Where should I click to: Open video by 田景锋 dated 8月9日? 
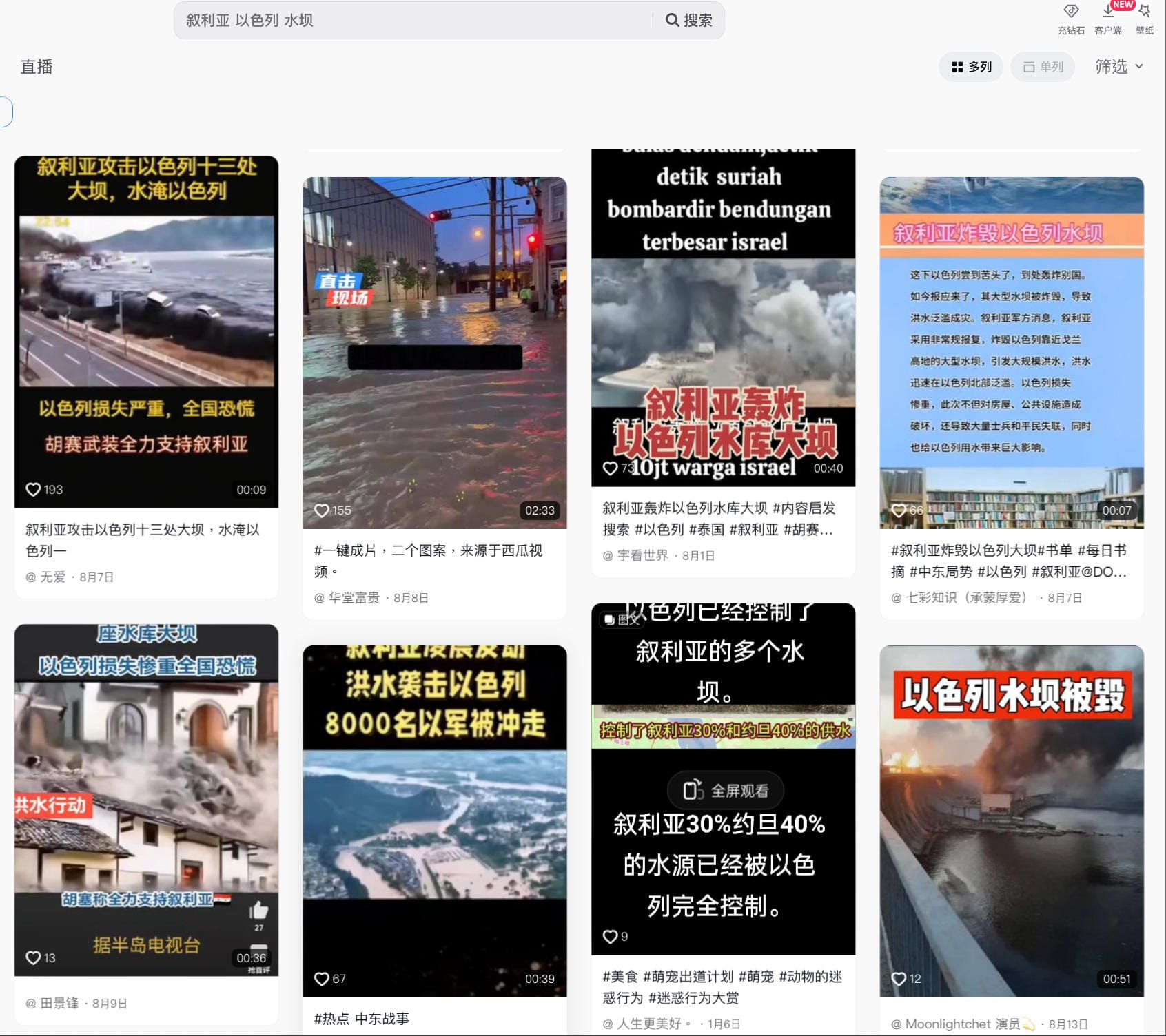pyautogui.click(x=146, y=799)
